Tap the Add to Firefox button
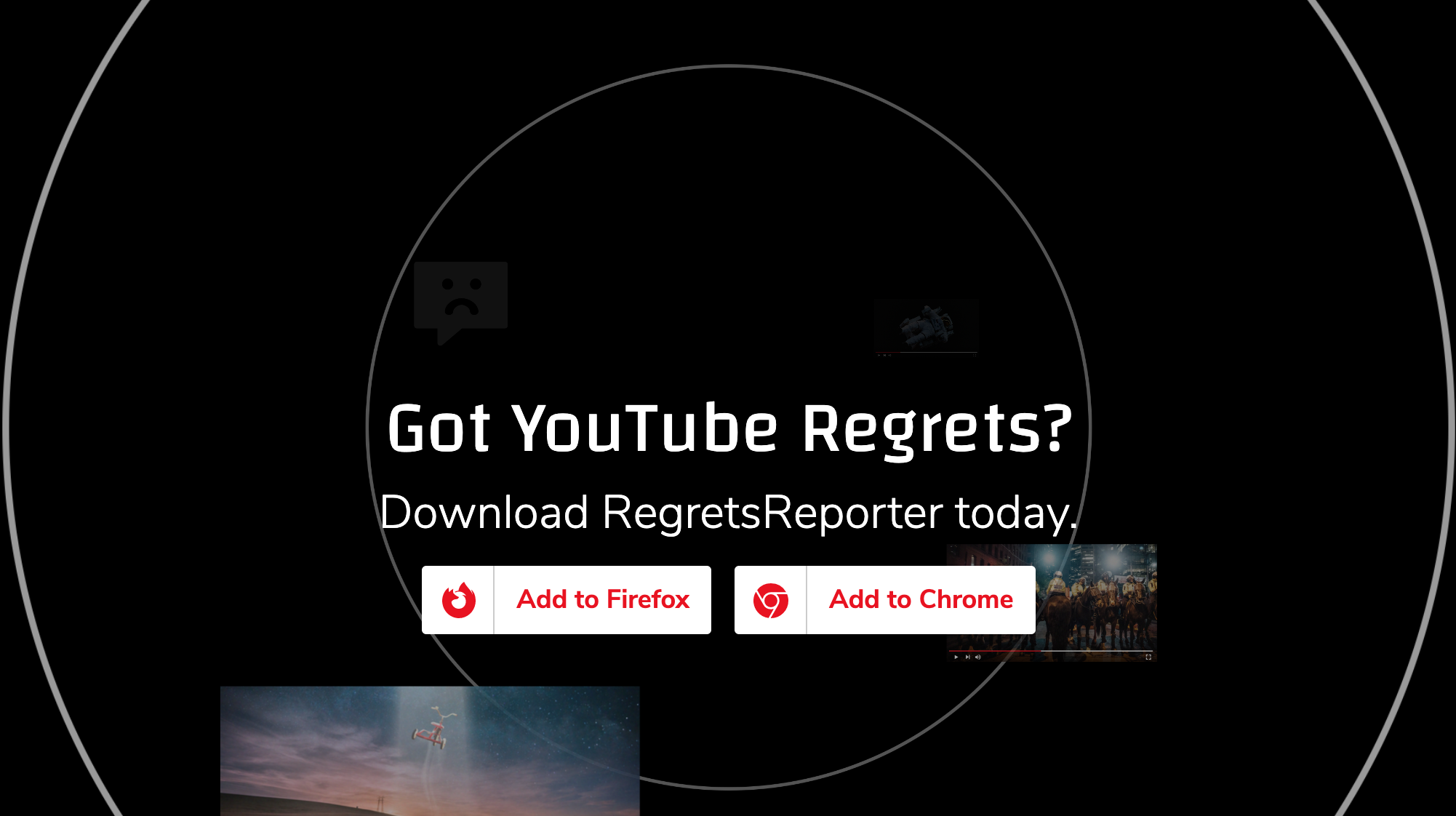Screen dimensions: 1456x816 [x=567, y=600]
